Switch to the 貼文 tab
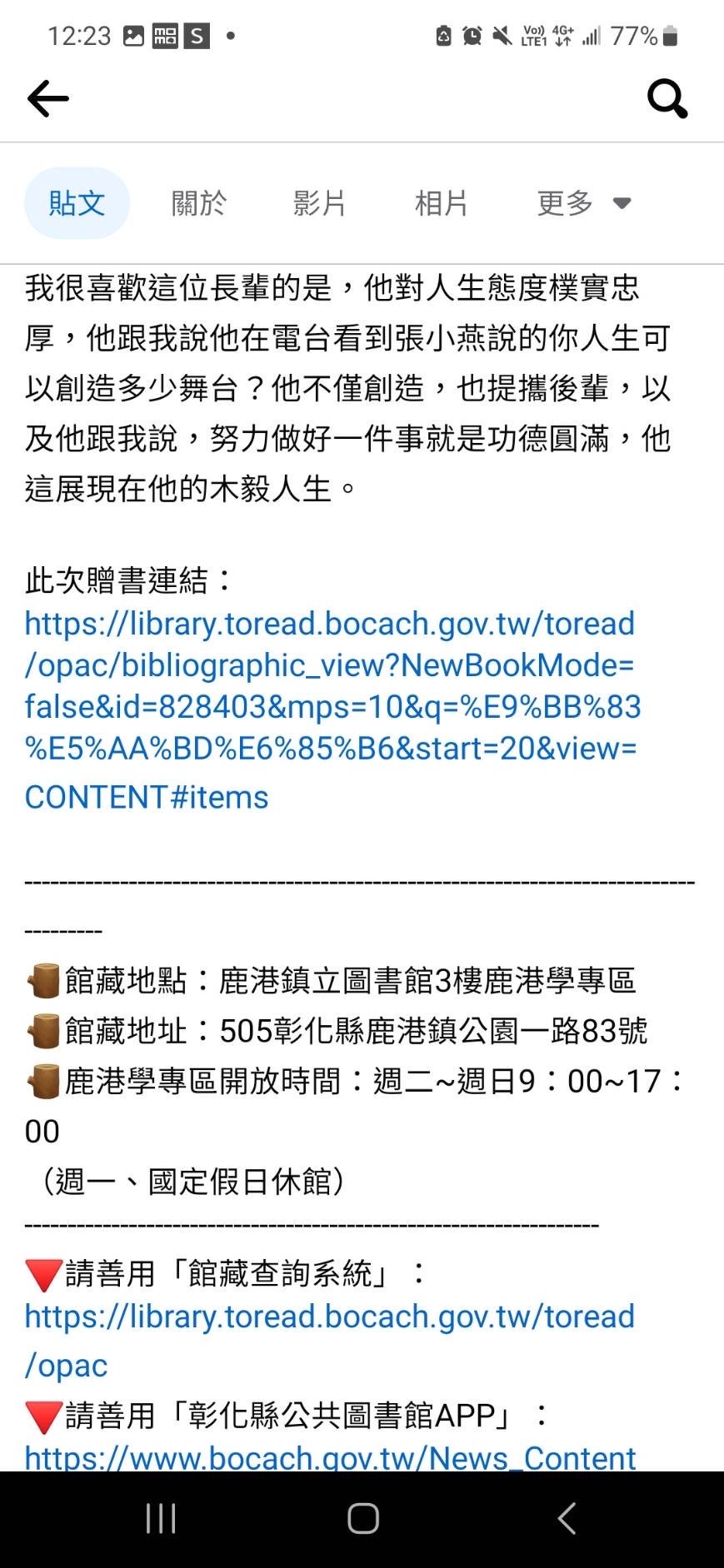 coord(77,203)
